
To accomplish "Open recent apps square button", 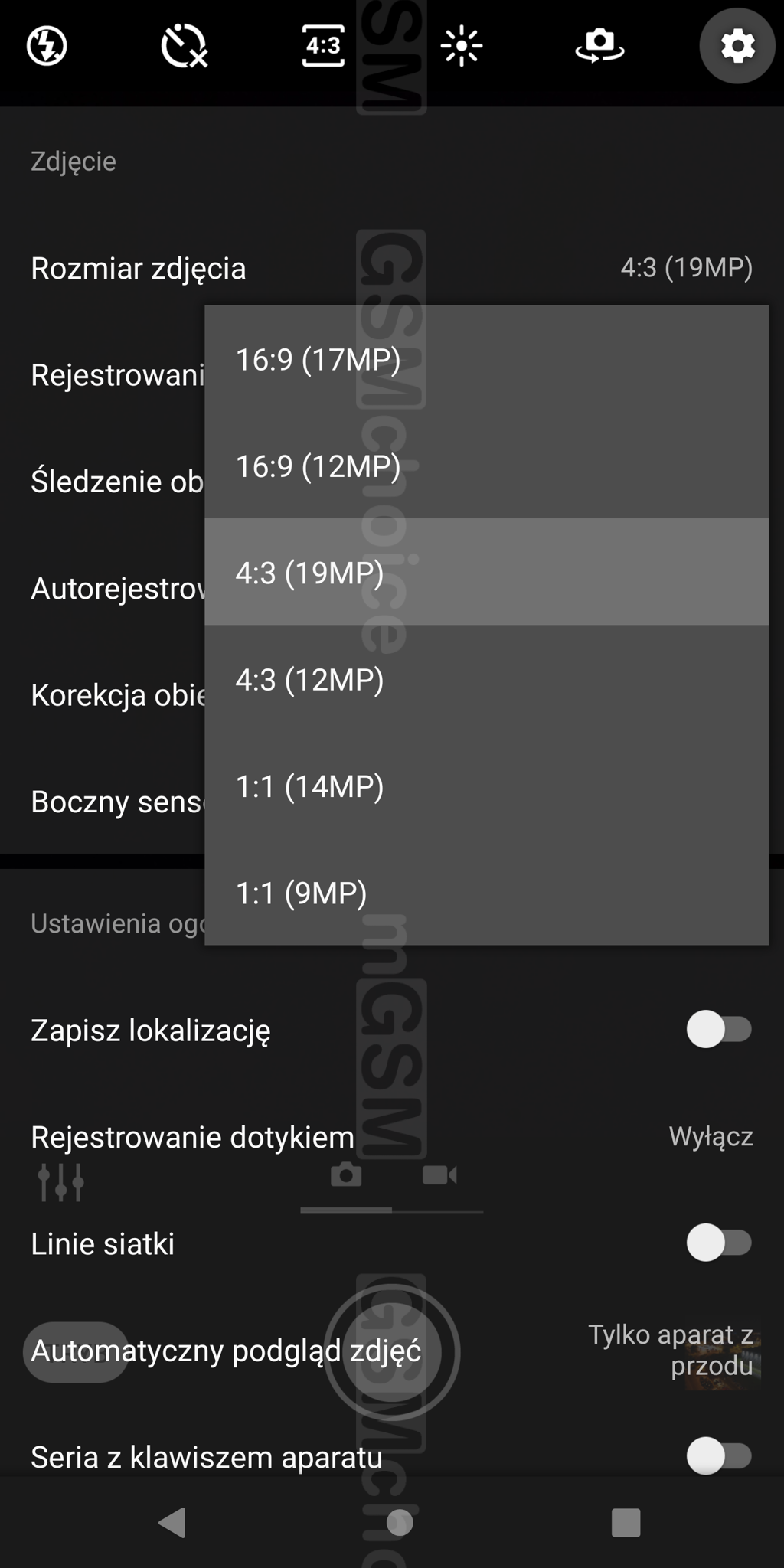I will 626,1522.
